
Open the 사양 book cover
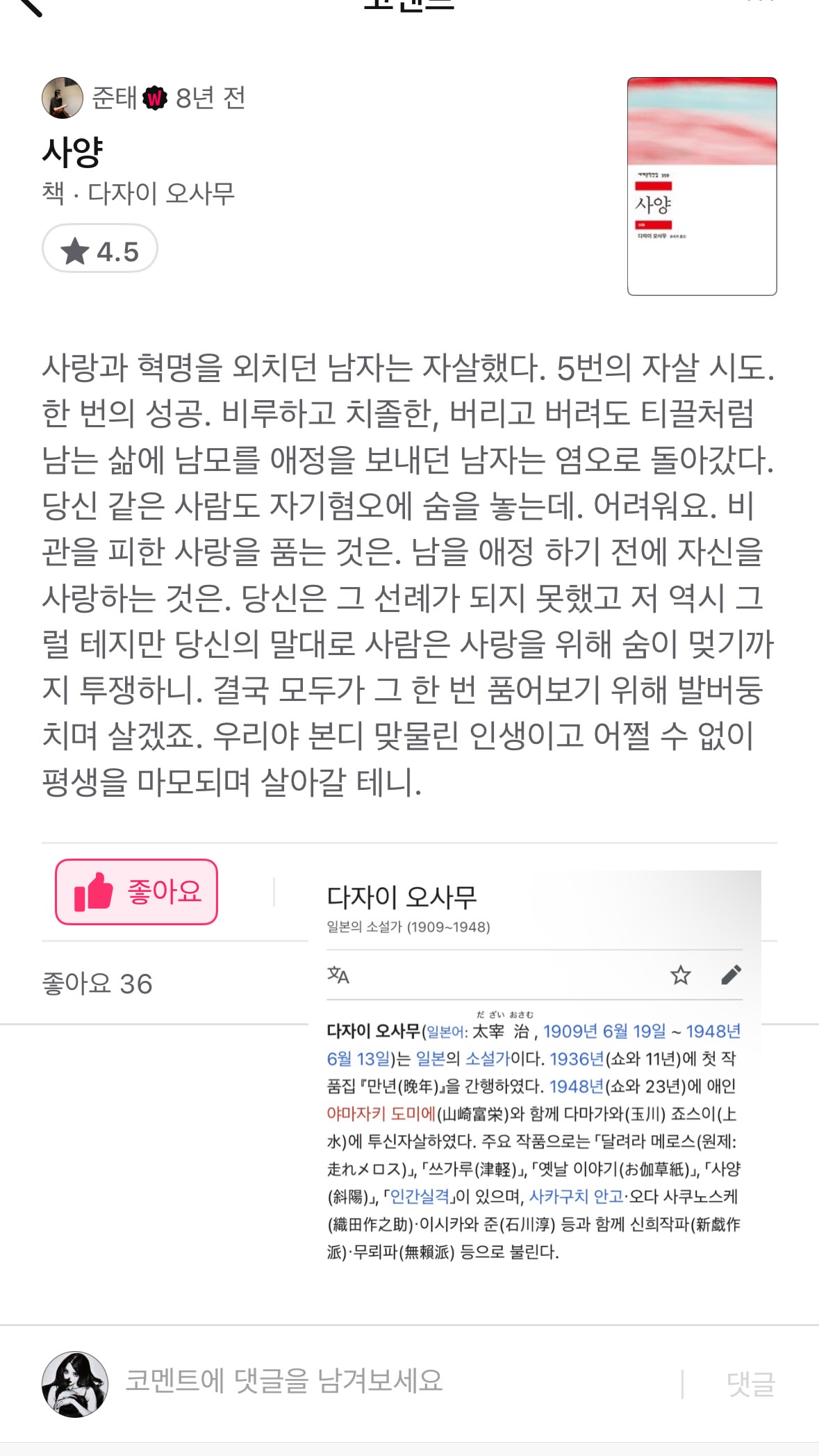tap(702, 186)
